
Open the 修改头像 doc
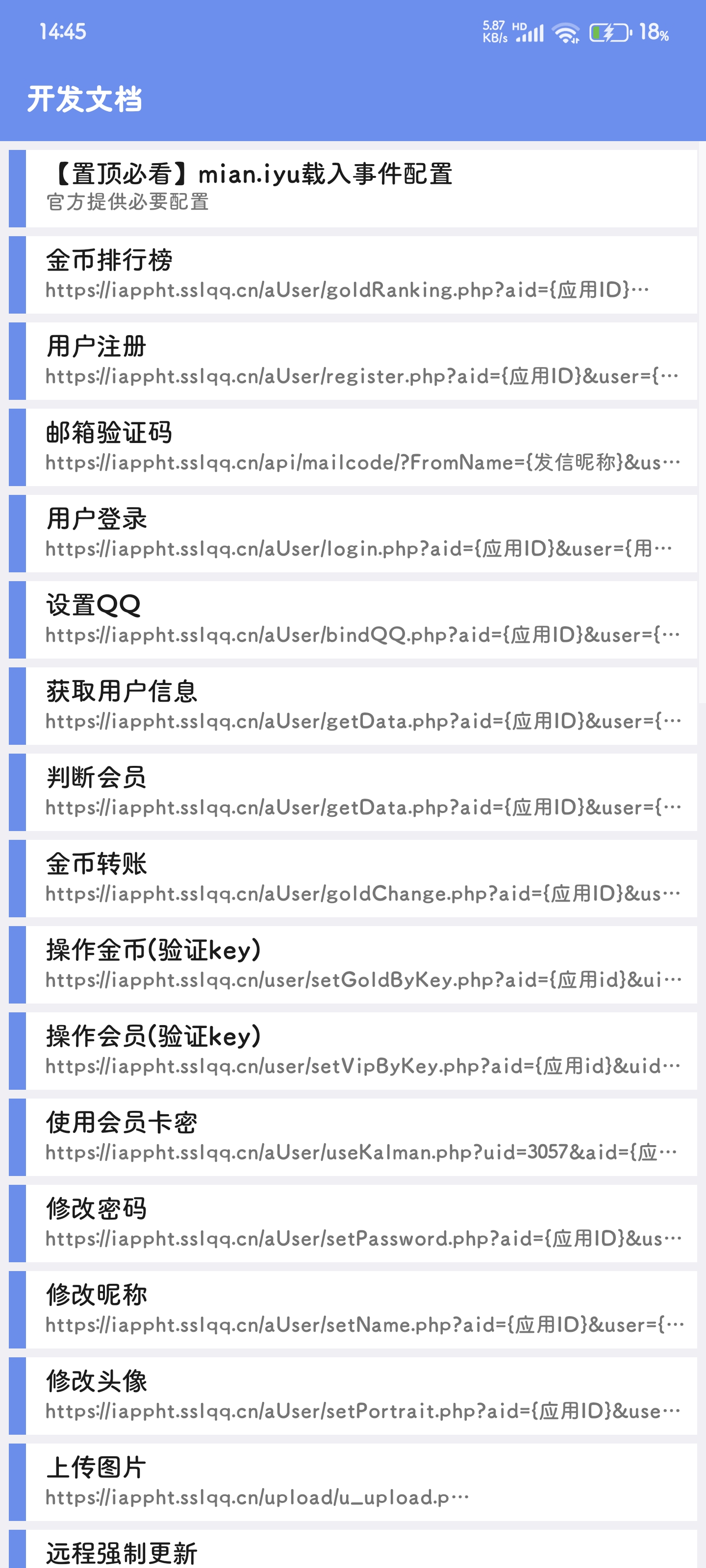(353, 1396)
